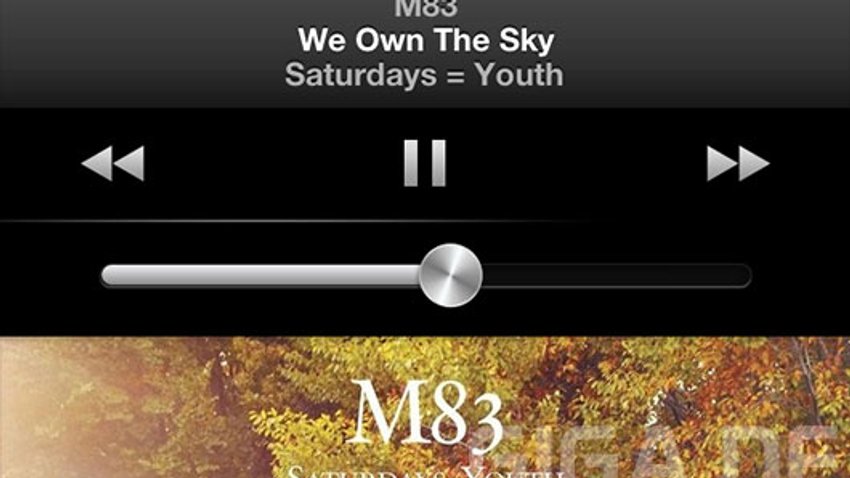Pause We Own The Sky playback
This screenshot has width=850, height=478.
(x=425, y=163)
